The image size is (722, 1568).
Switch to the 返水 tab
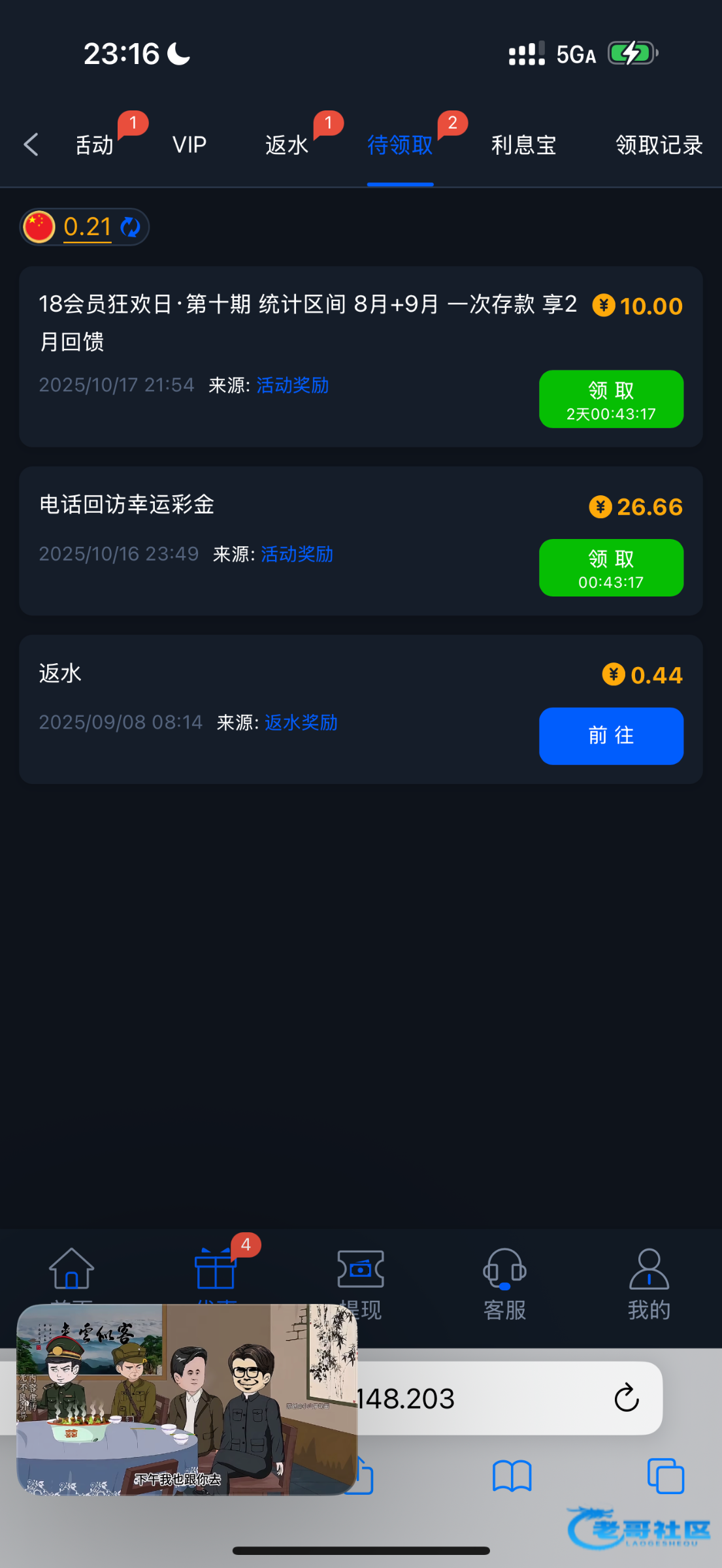pos(287,144)
